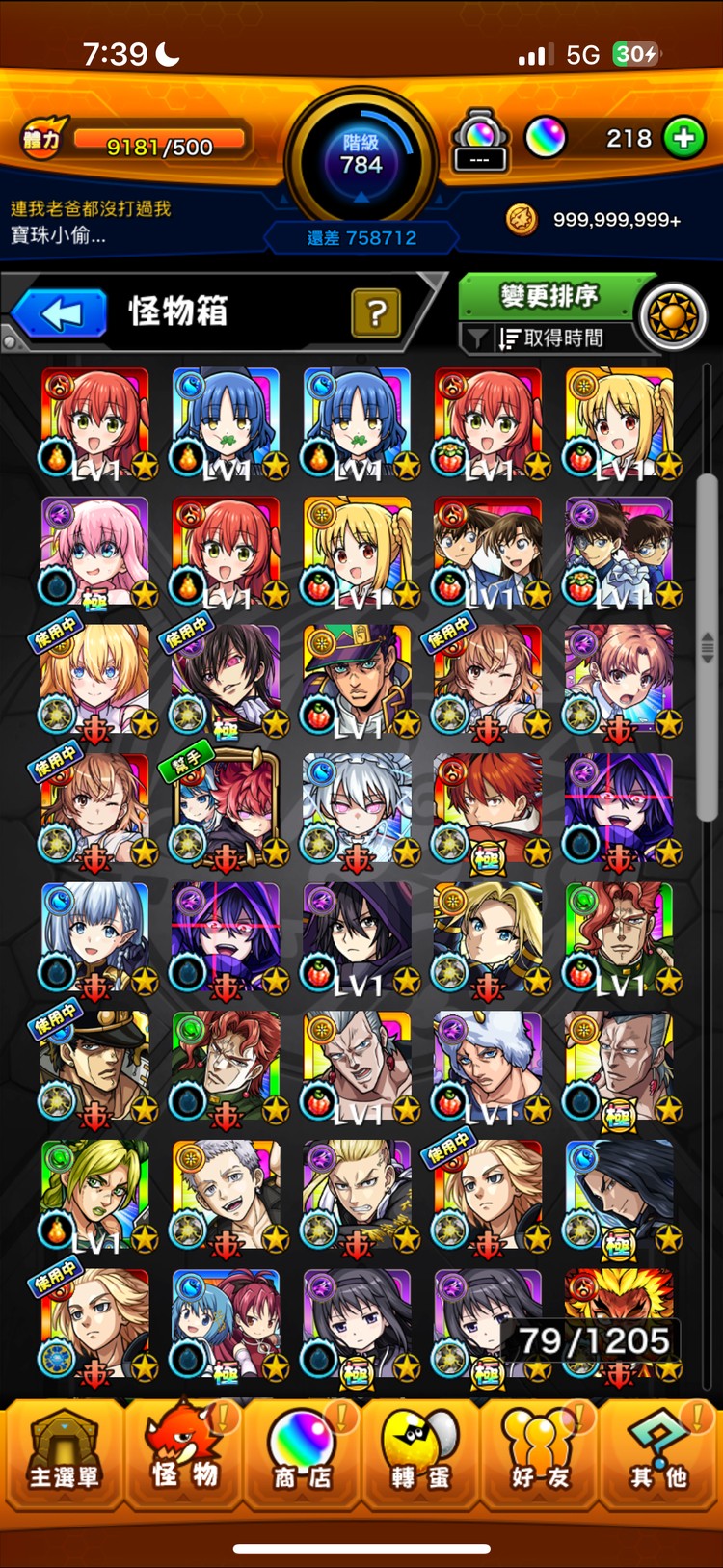Go back with the blue arrow button

[x=60, y=313]
